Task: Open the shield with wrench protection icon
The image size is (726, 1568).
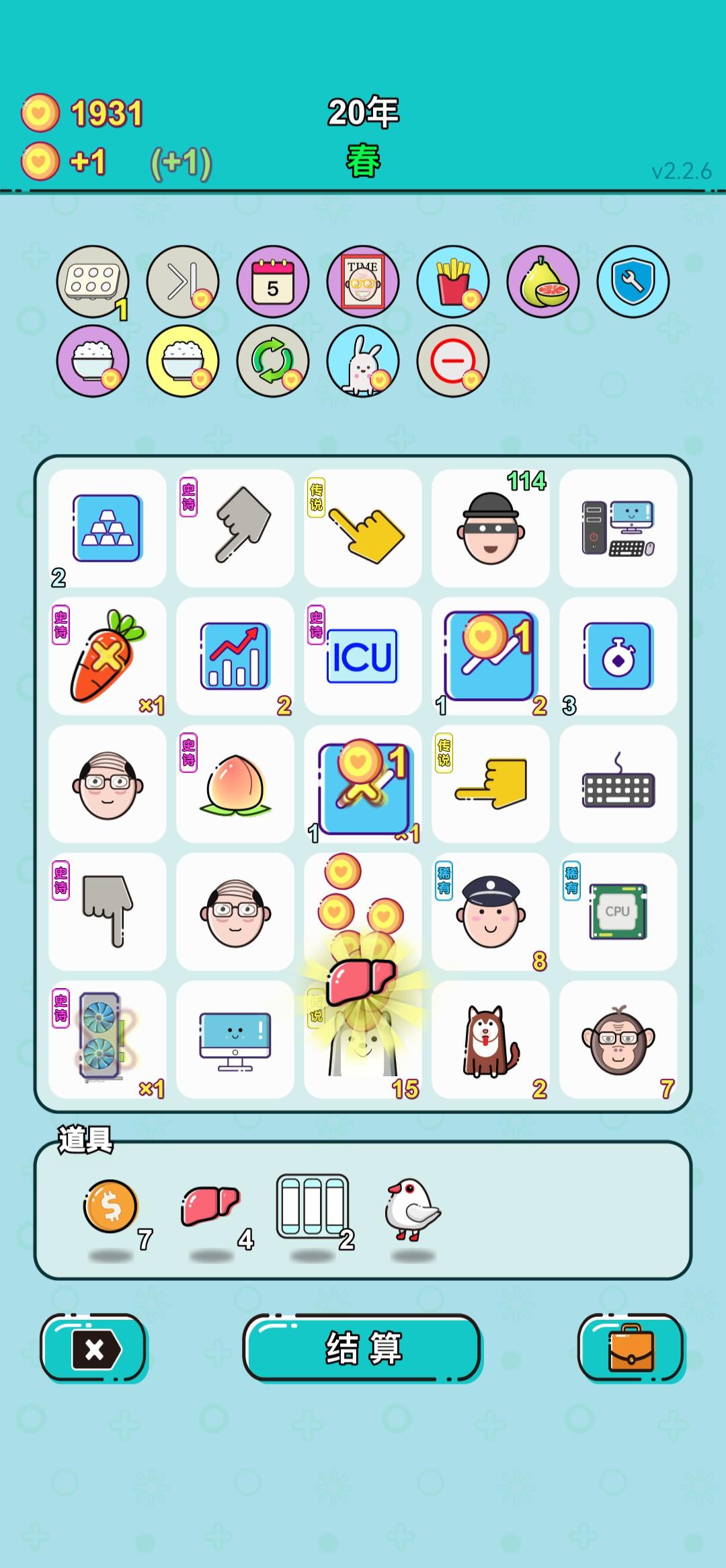Action: coord(632,281)
